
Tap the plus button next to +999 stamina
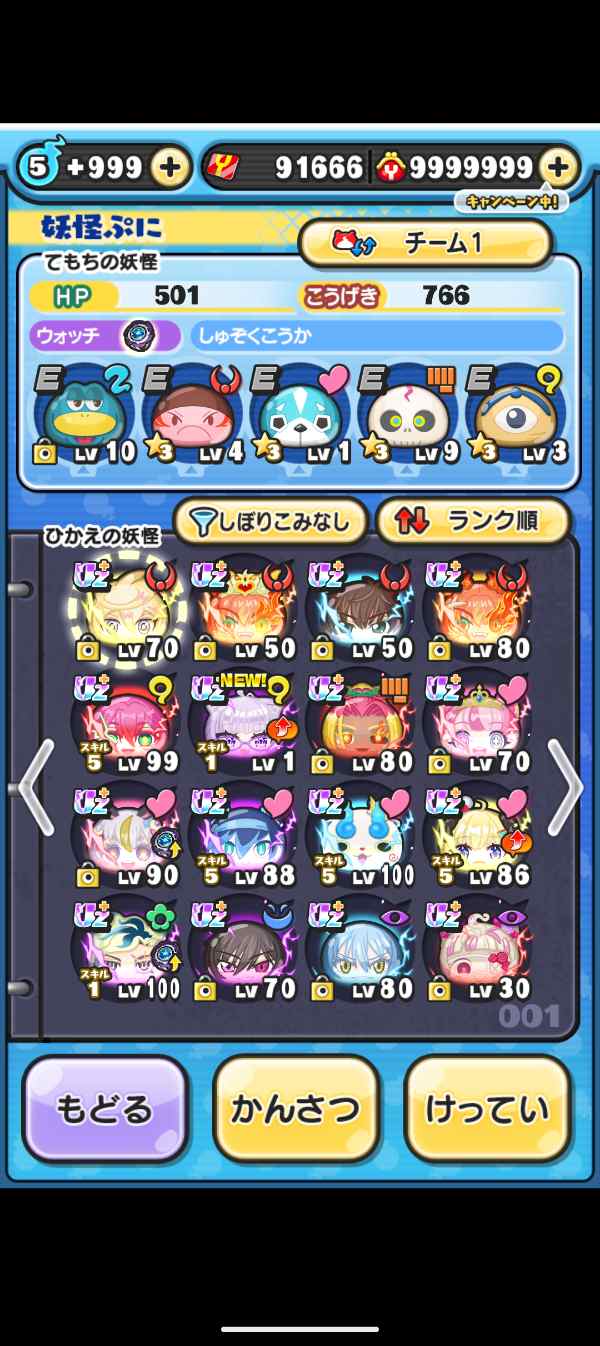[x=170, y=167]
